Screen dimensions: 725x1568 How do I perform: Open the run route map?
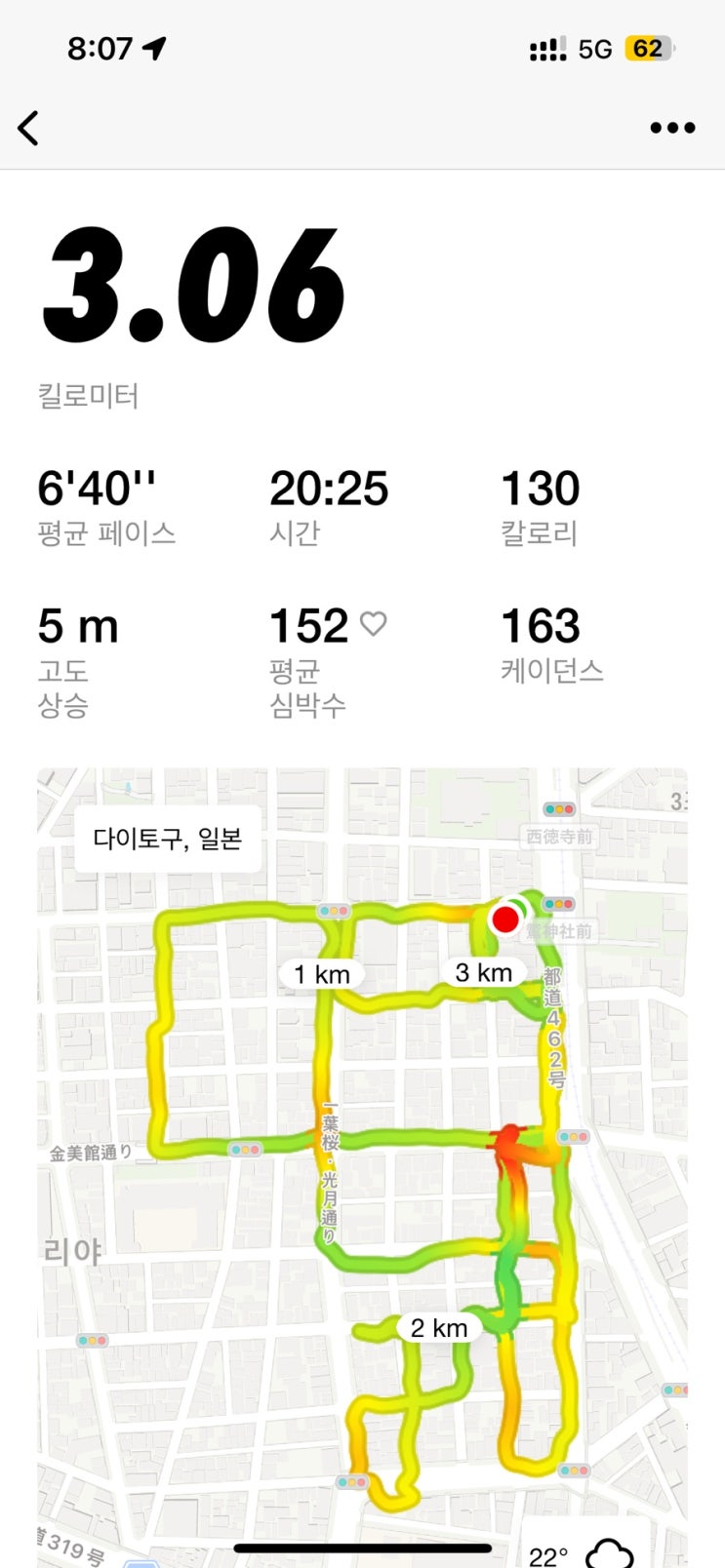pos(362,1167)
